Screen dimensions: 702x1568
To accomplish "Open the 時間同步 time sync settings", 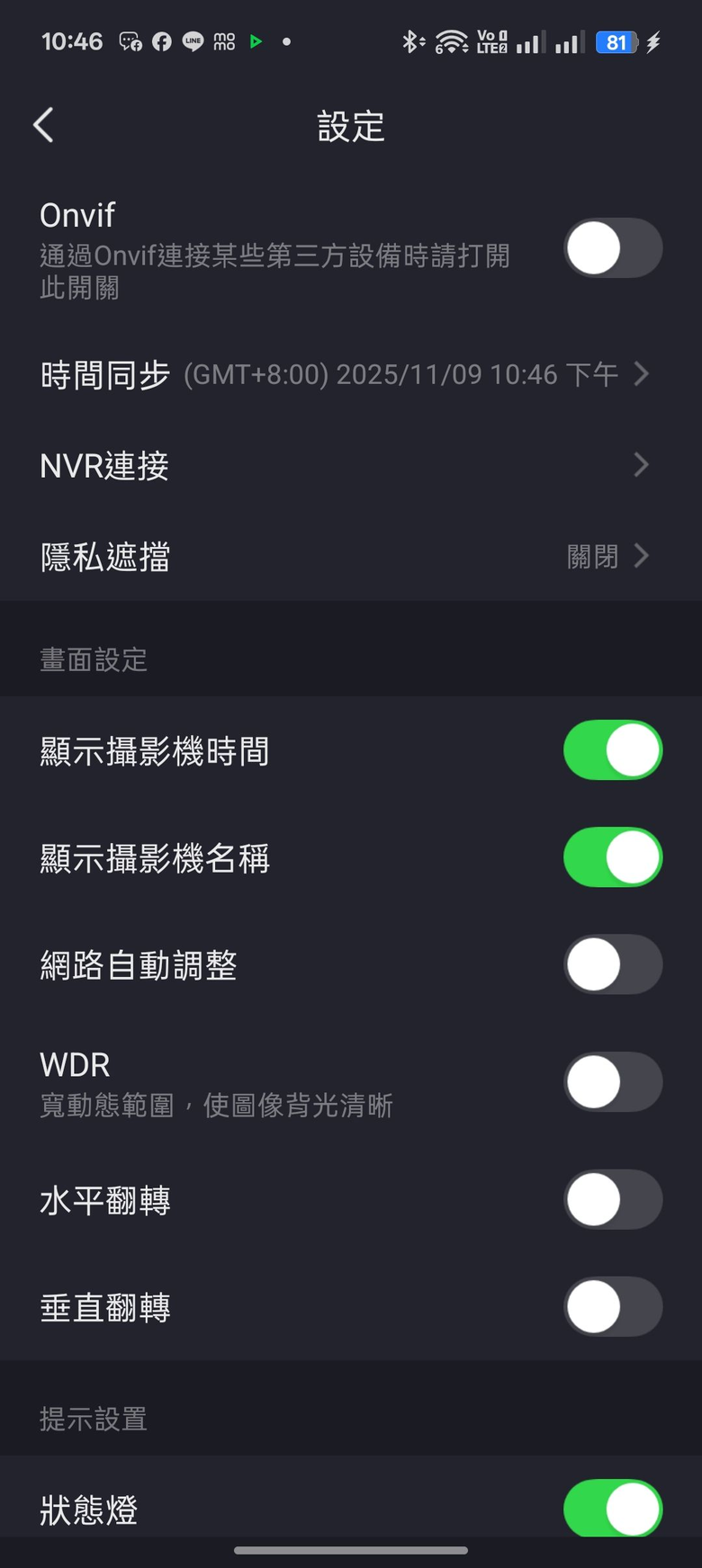I will (x=351, y=374).
